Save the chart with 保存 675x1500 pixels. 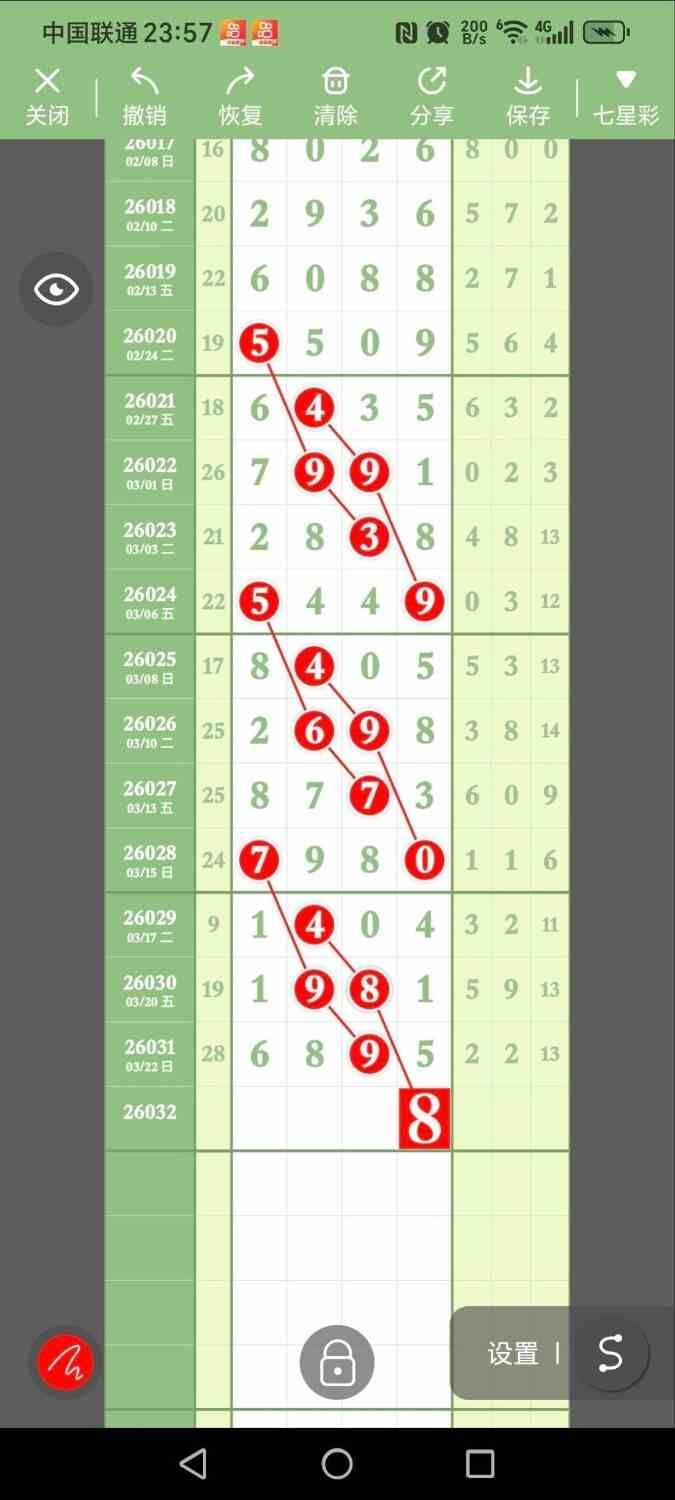tap(528, 97)
